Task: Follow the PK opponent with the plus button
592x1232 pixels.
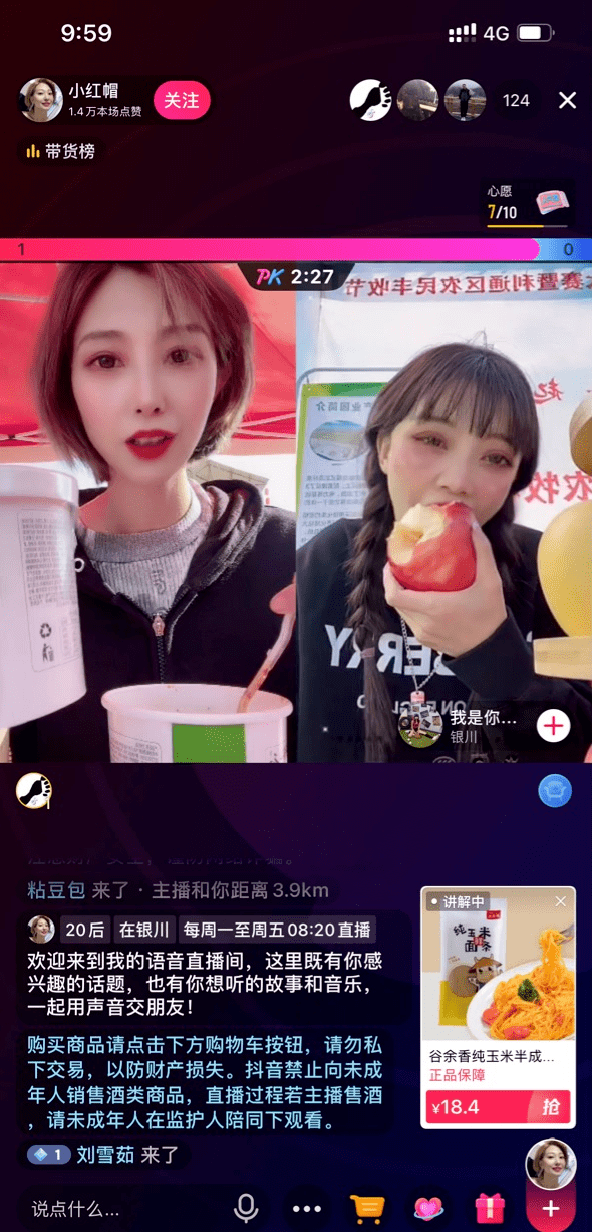Action: (553, 726)
